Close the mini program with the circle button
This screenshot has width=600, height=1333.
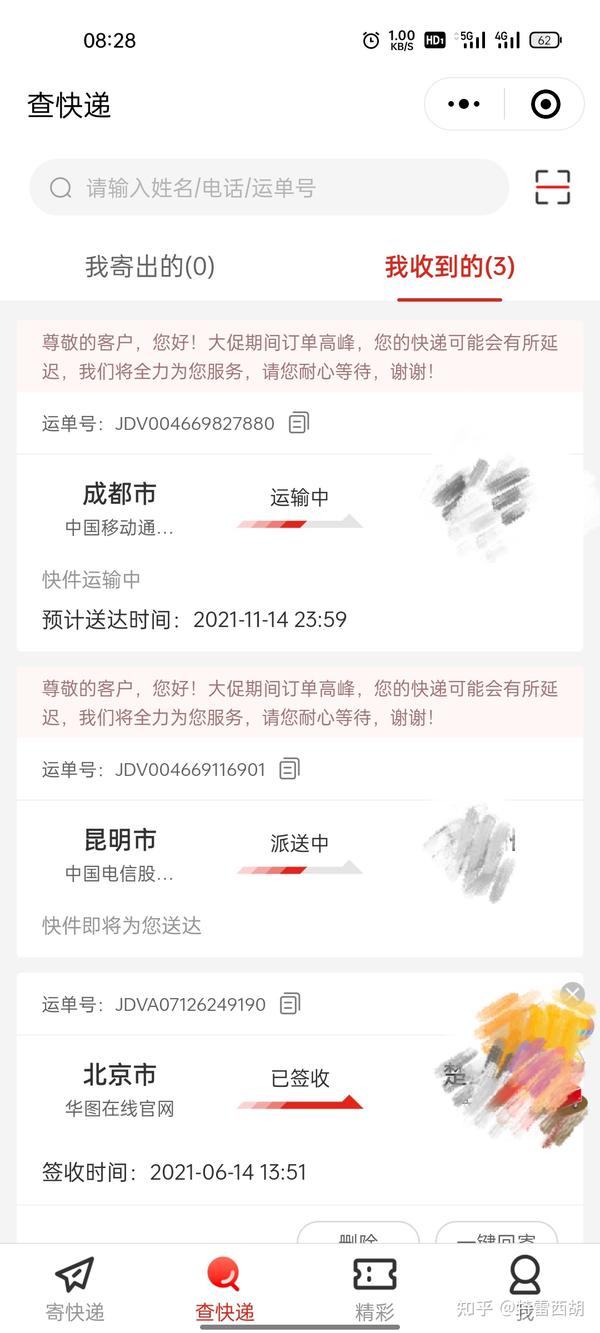click(x=545, y=104)
